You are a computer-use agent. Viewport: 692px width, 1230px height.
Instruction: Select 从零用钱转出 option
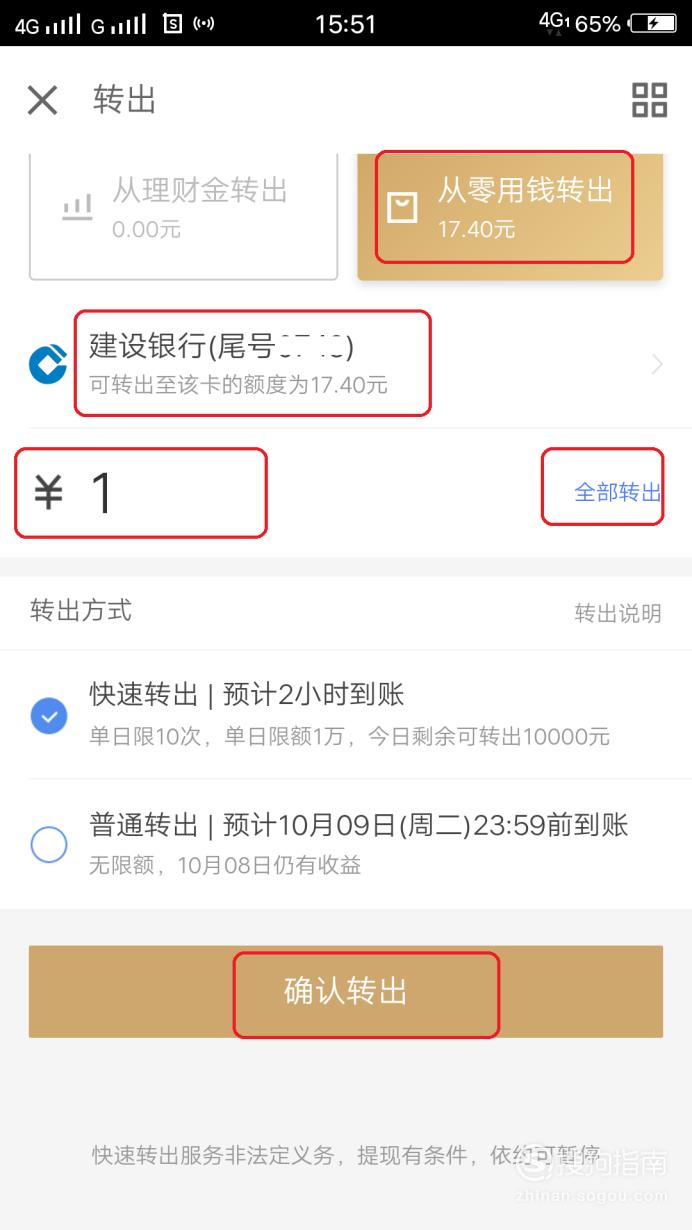510,216
